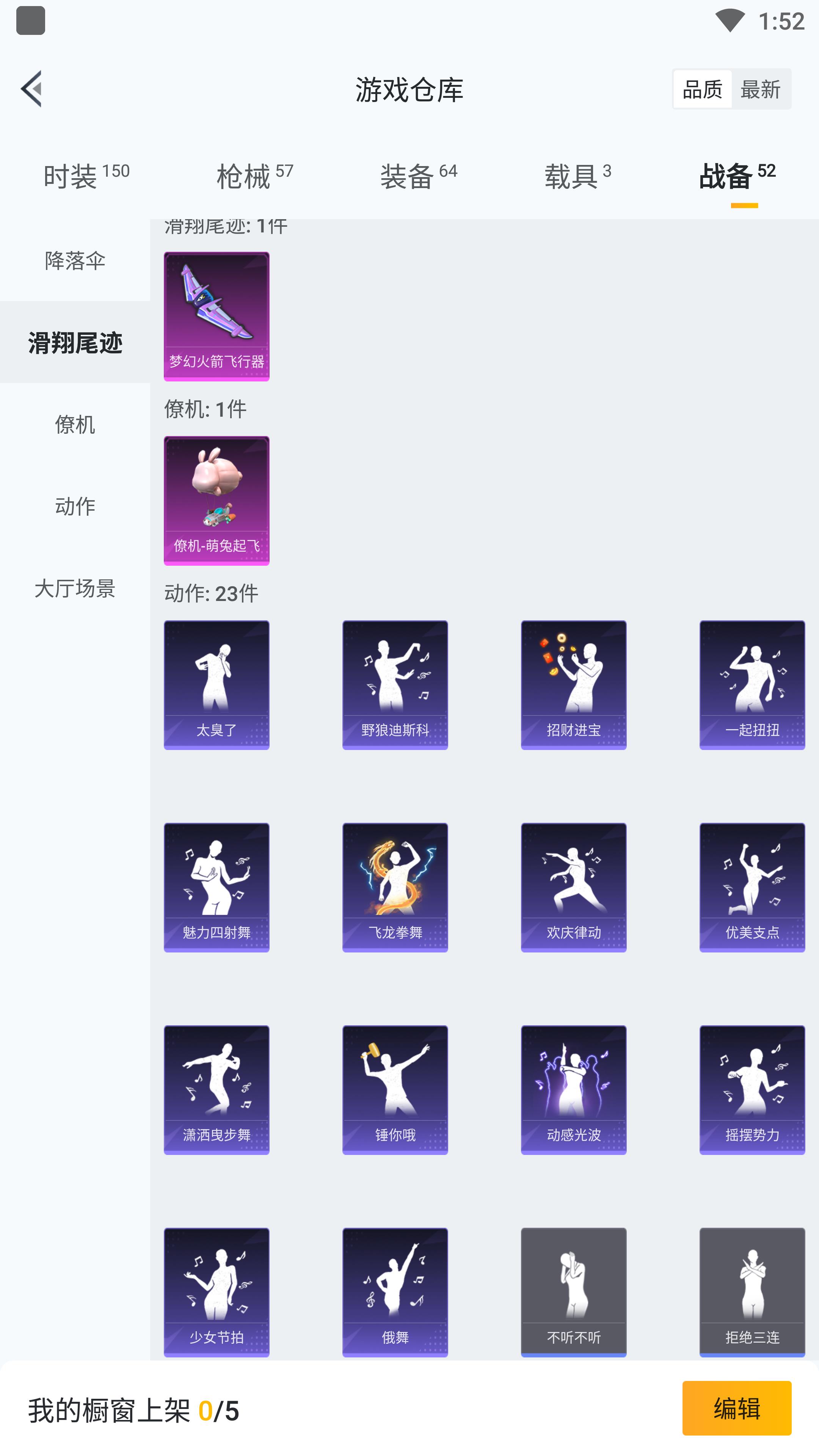Select 动作 in the side menu
Viewport: 819px width, 1456px height.
click(75, 507)
